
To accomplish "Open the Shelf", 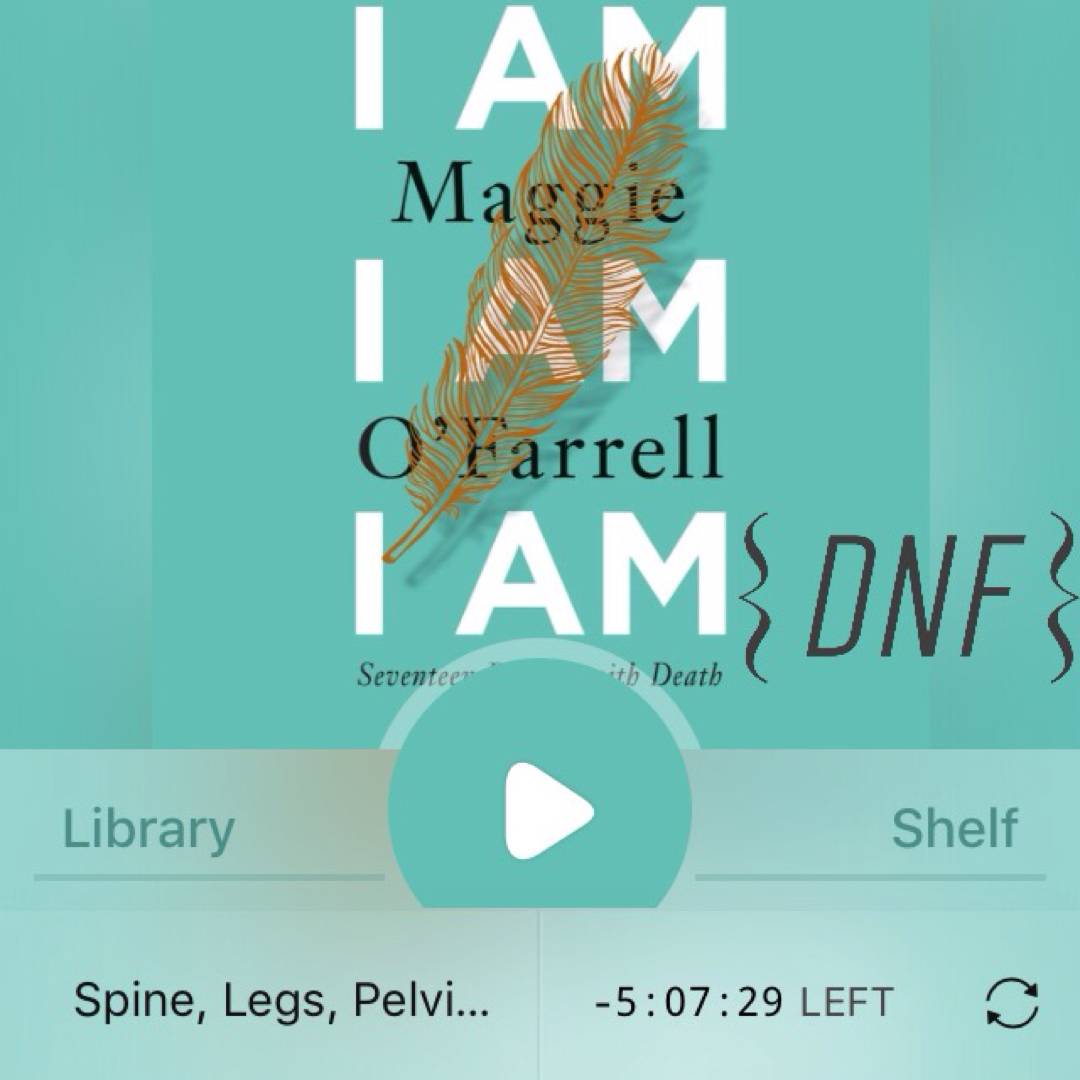I will click(955, 829).
